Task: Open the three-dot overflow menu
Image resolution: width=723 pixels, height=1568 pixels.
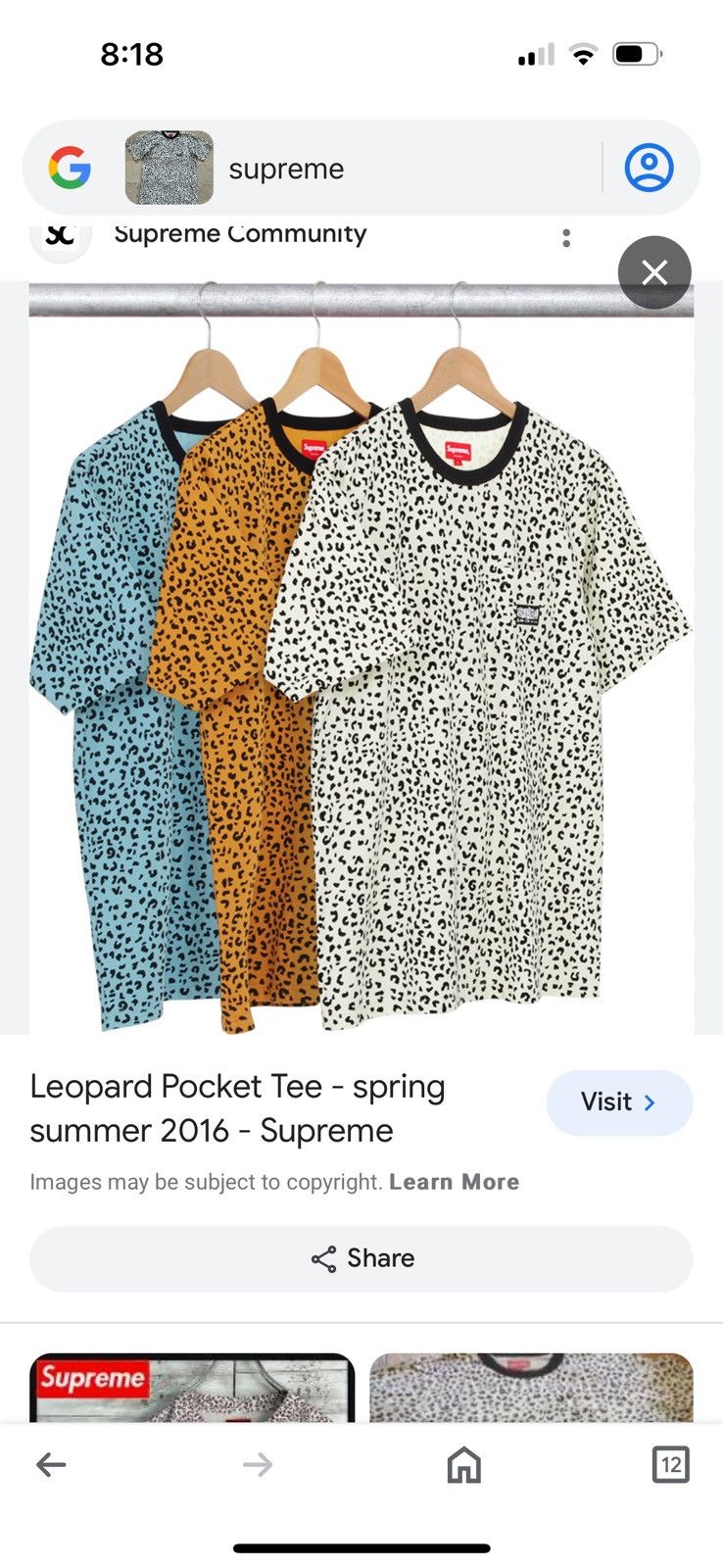Action: (566, 238)
